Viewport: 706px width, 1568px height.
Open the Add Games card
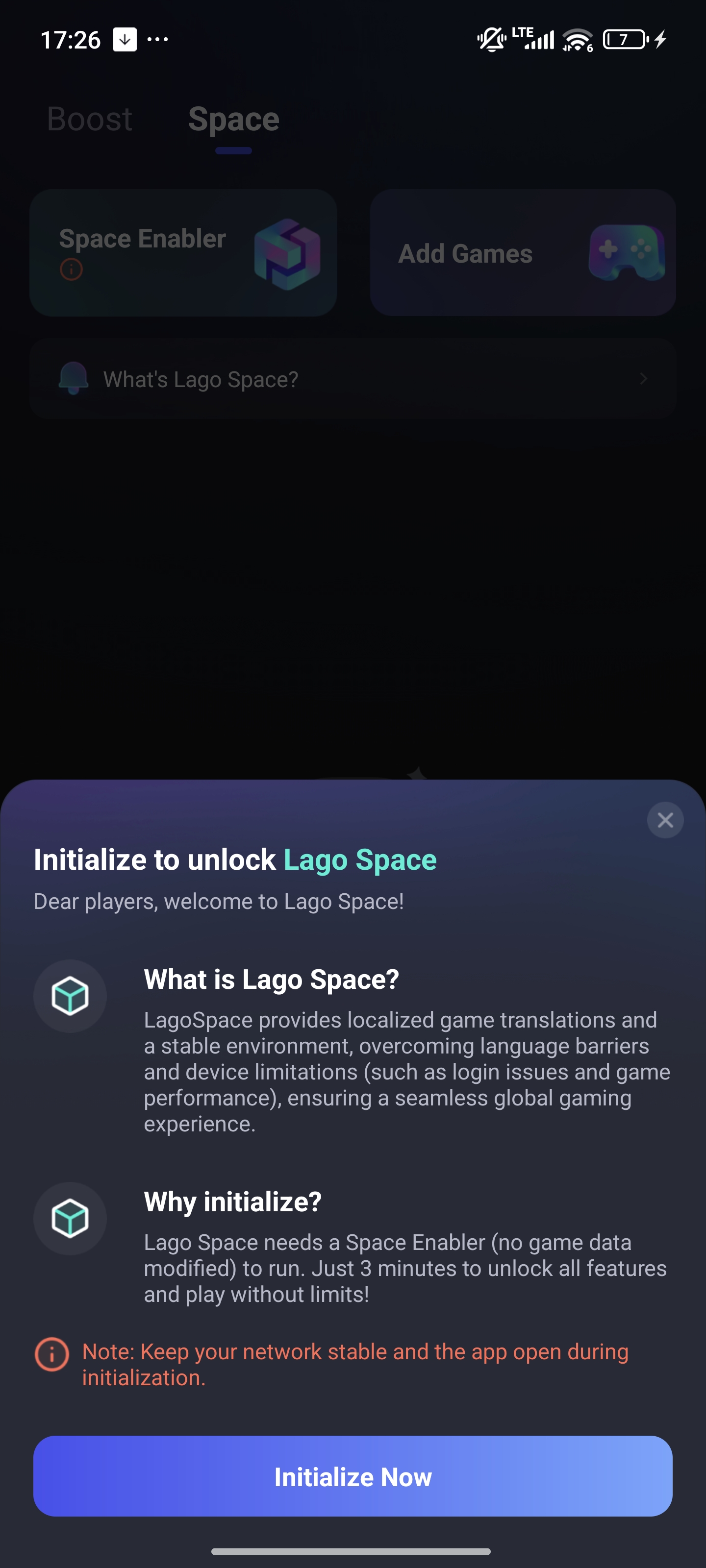522,253
